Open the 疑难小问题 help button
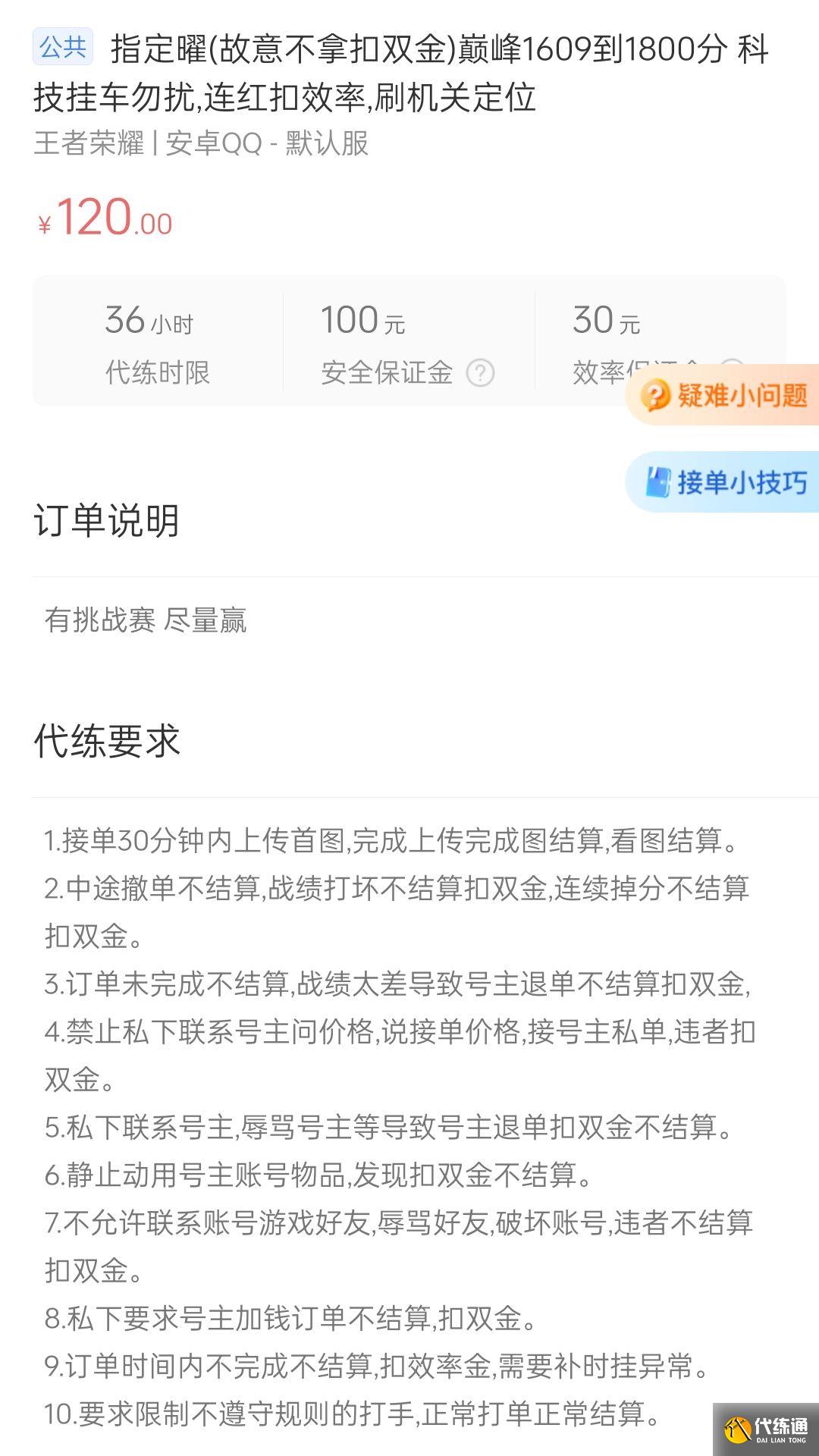819x1456 pixels. tap(723, 395)
